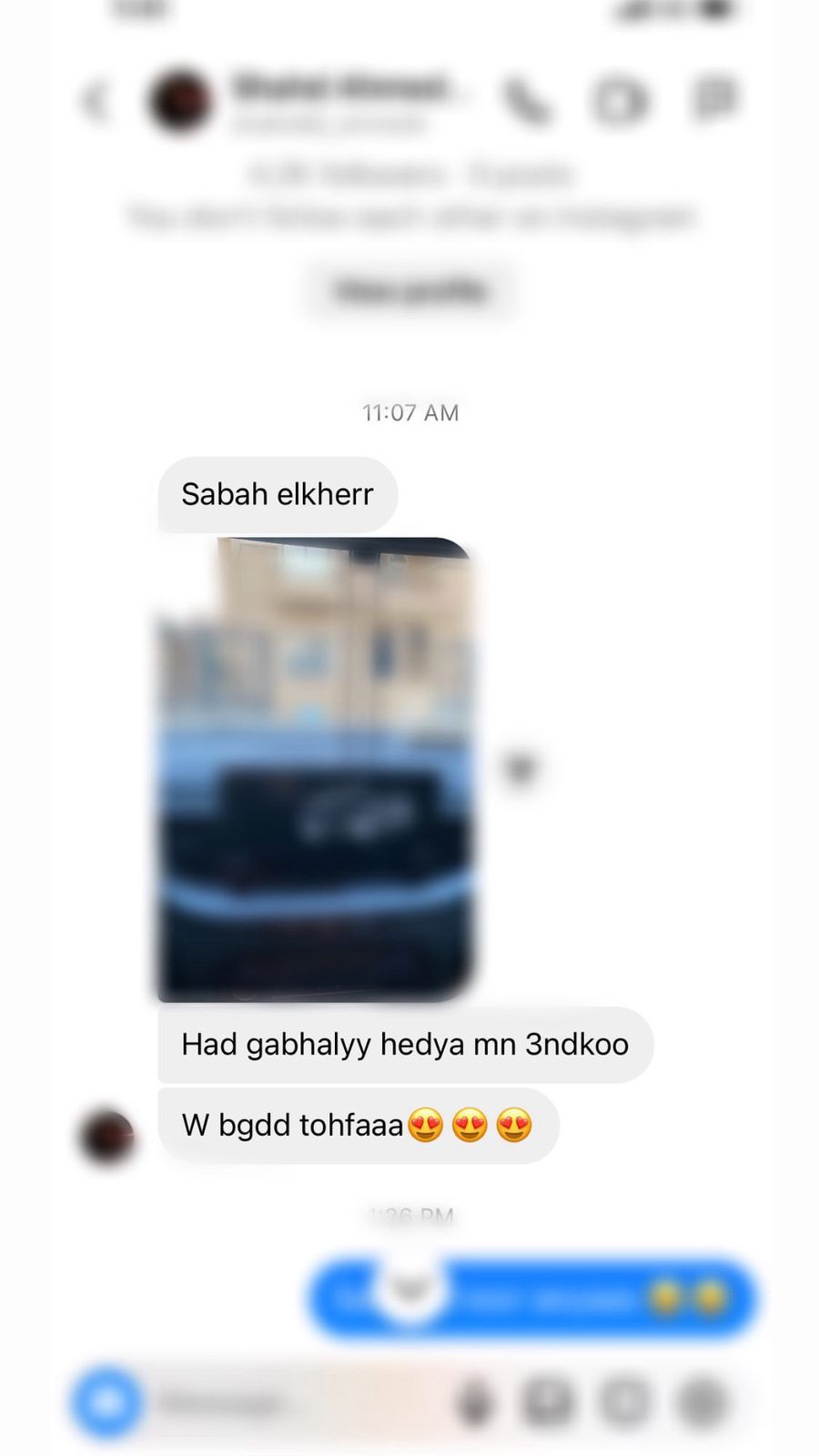The image size is (819, 1456).
Task: Open the contact's profile picture in header
Action: [180, 101]
